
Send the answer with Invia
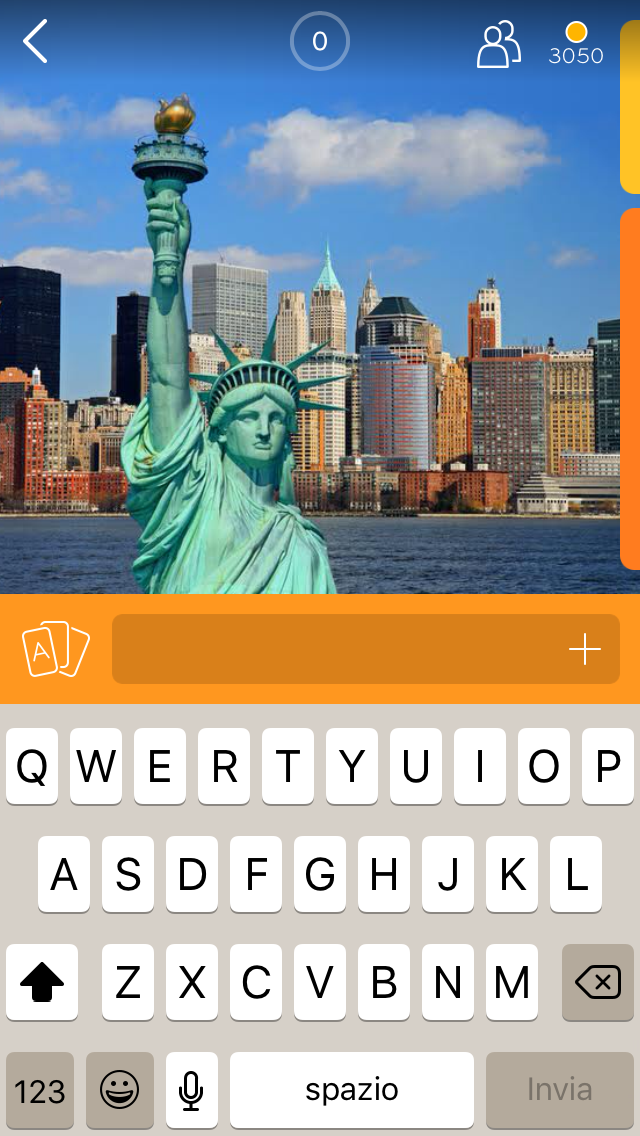coord(560,1090)
